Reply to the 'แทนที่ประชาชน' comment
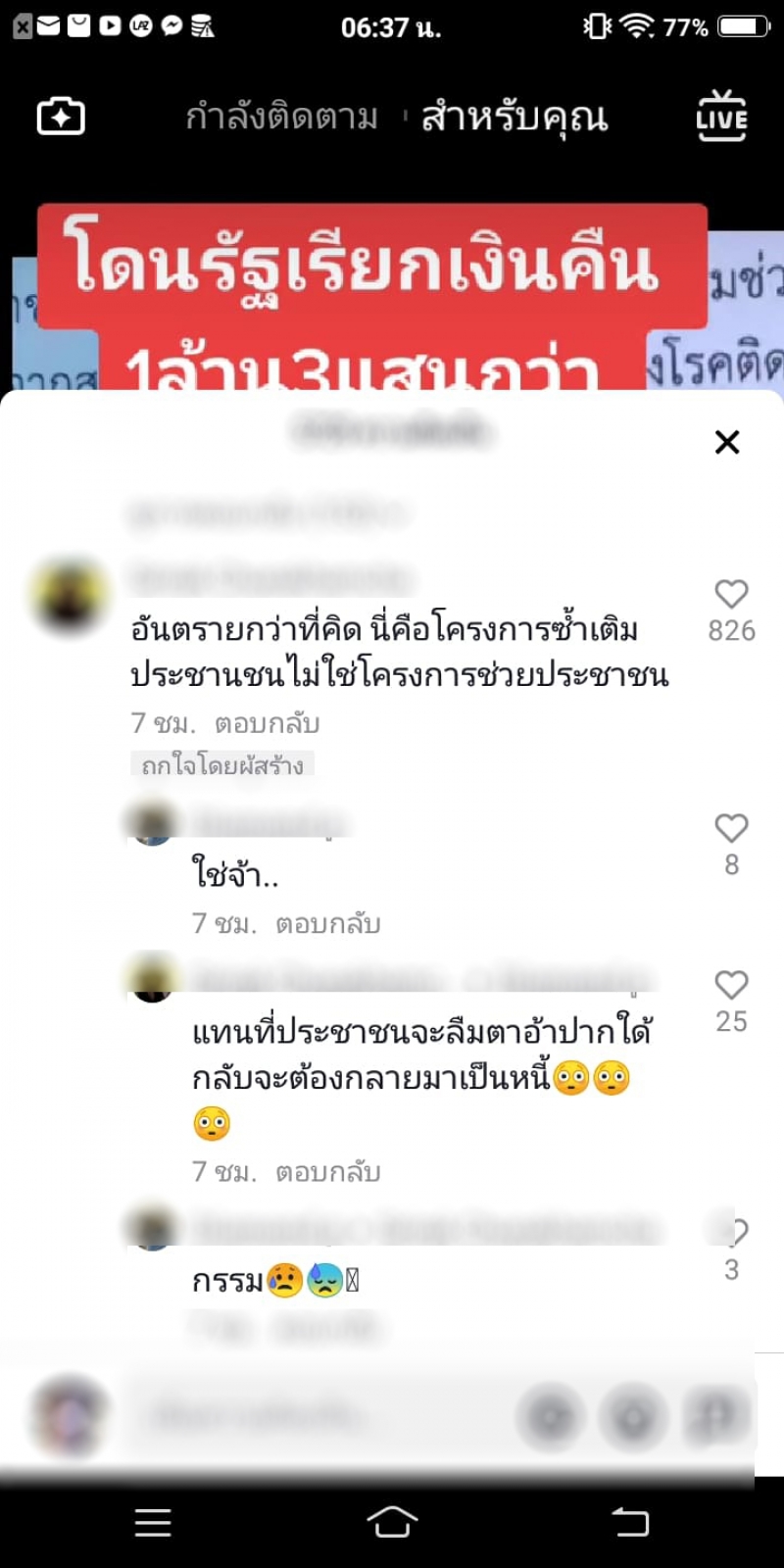784x1568 pixels. click(327, 1172)
